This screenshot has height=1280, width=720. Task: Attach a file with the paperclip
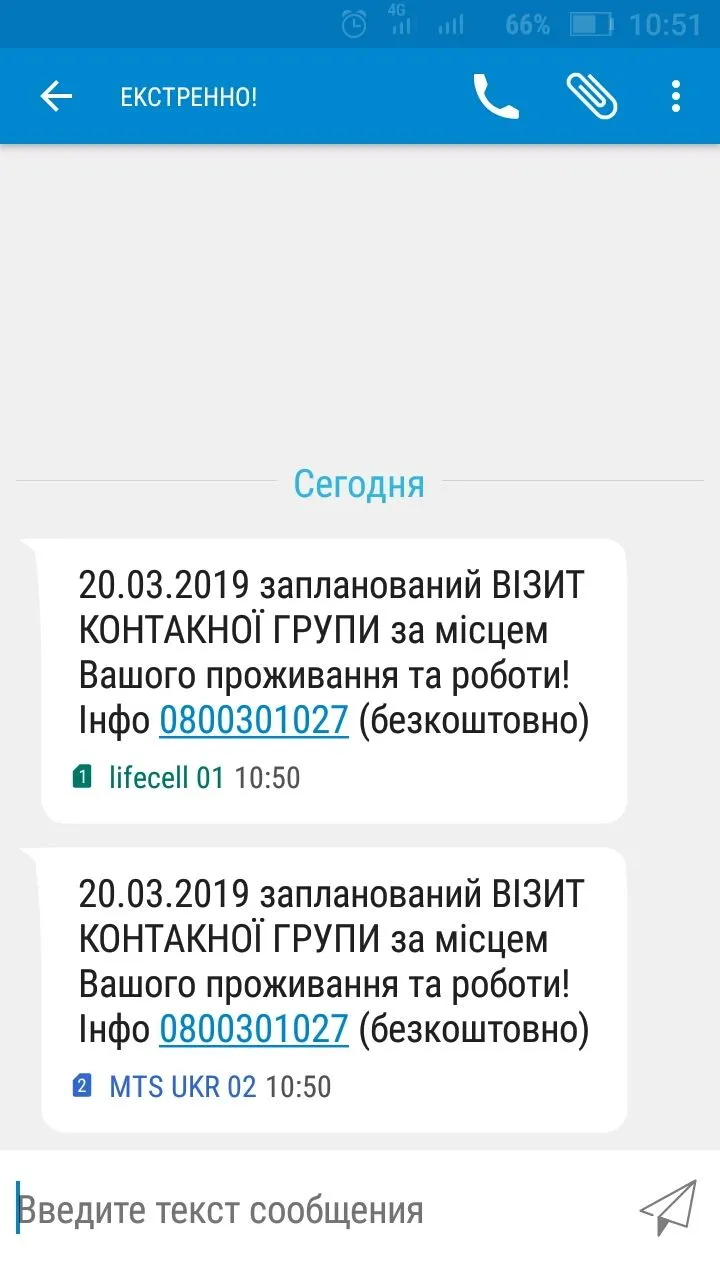pyautogui.click(x=591, y=97)
